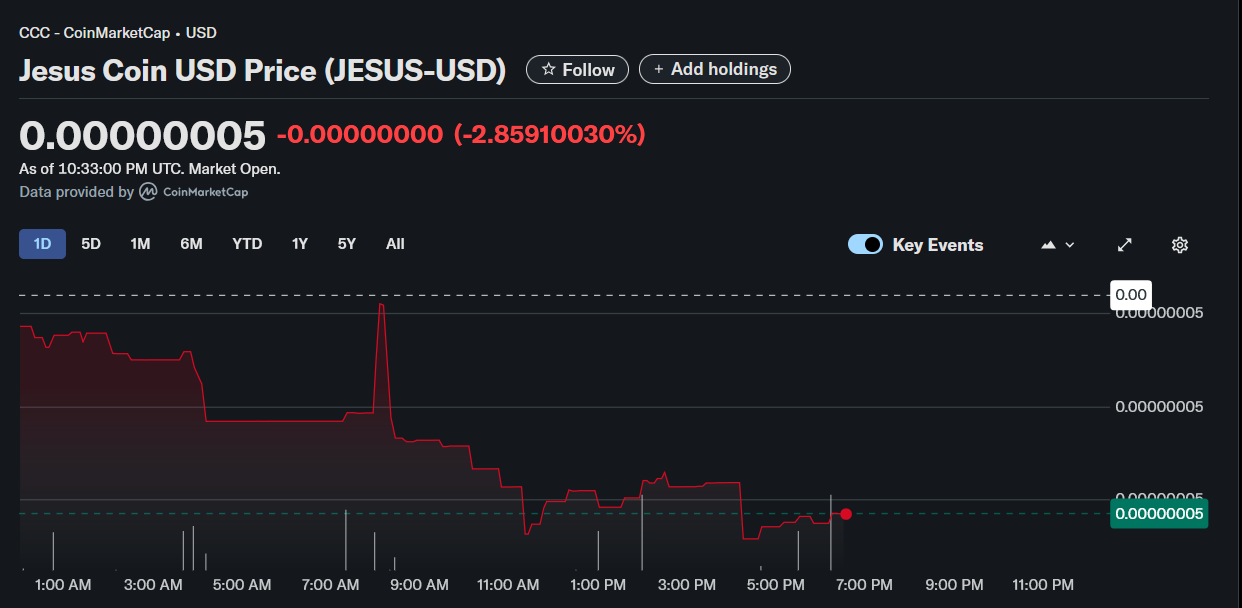Expand chart to full screen
1242x608 pixels.
point(1125,245)
